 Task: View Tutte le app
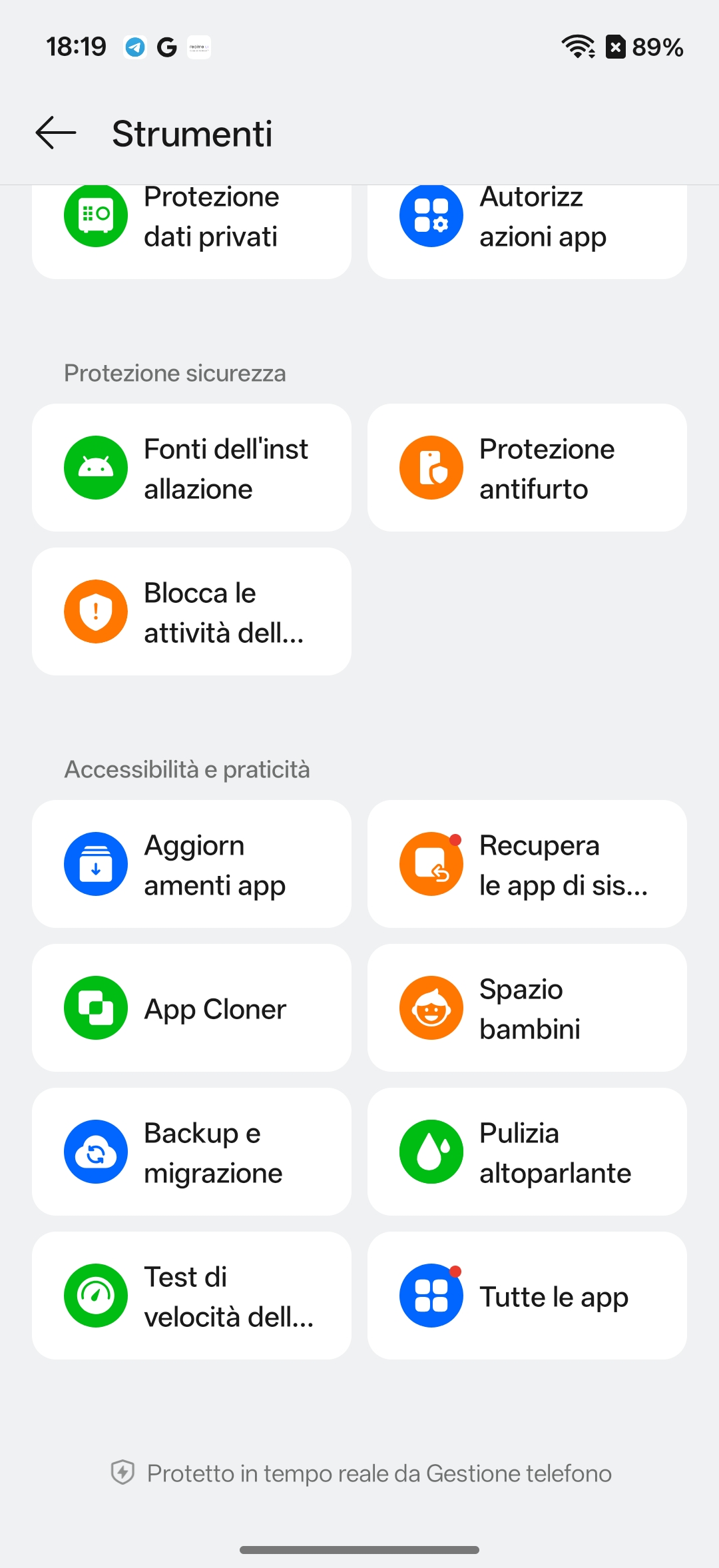(x=527, y=1296)
